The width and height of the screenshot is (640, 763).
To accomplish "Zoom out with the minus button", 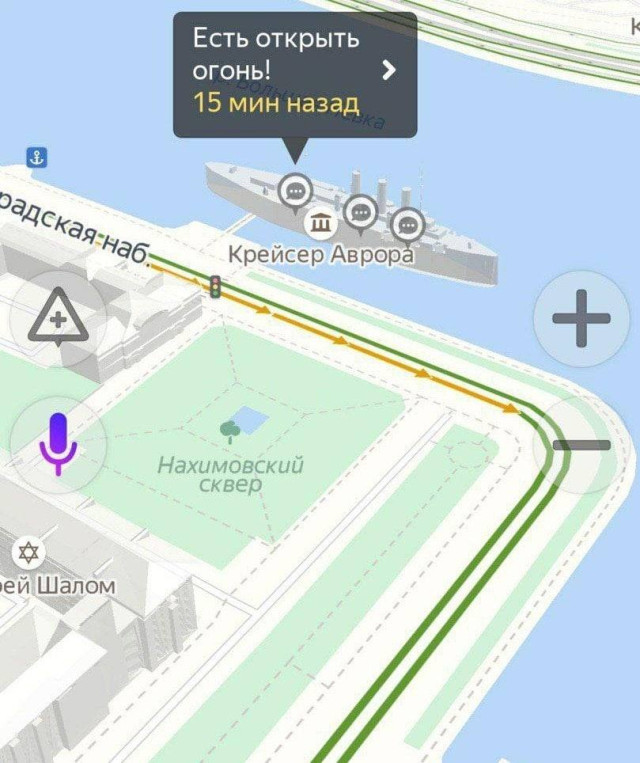I will click(x=581, y=445).
